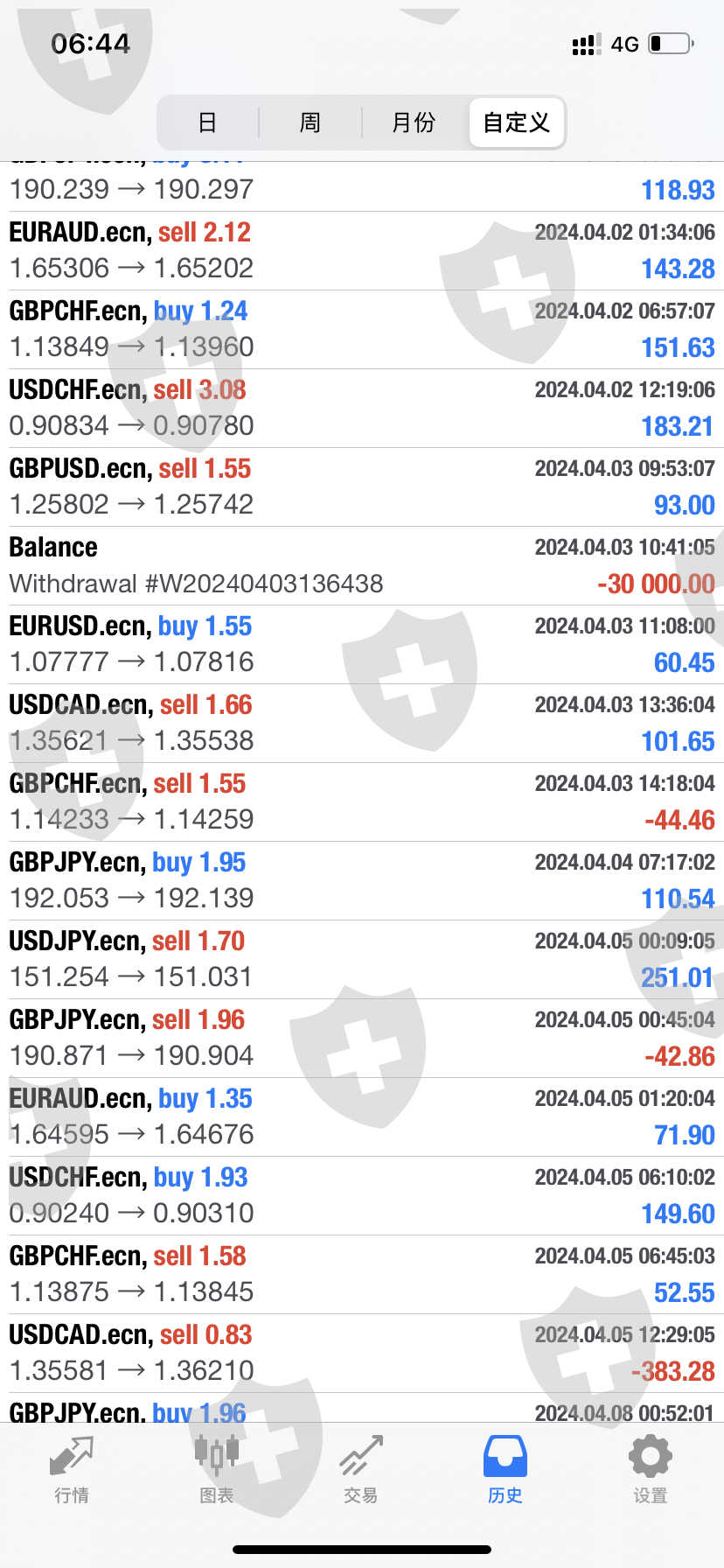Image resolution: width=724 pixels, height=1568 pixels.
Task: Open the Balance withdrawal entry
Action: tap(362, 565)
